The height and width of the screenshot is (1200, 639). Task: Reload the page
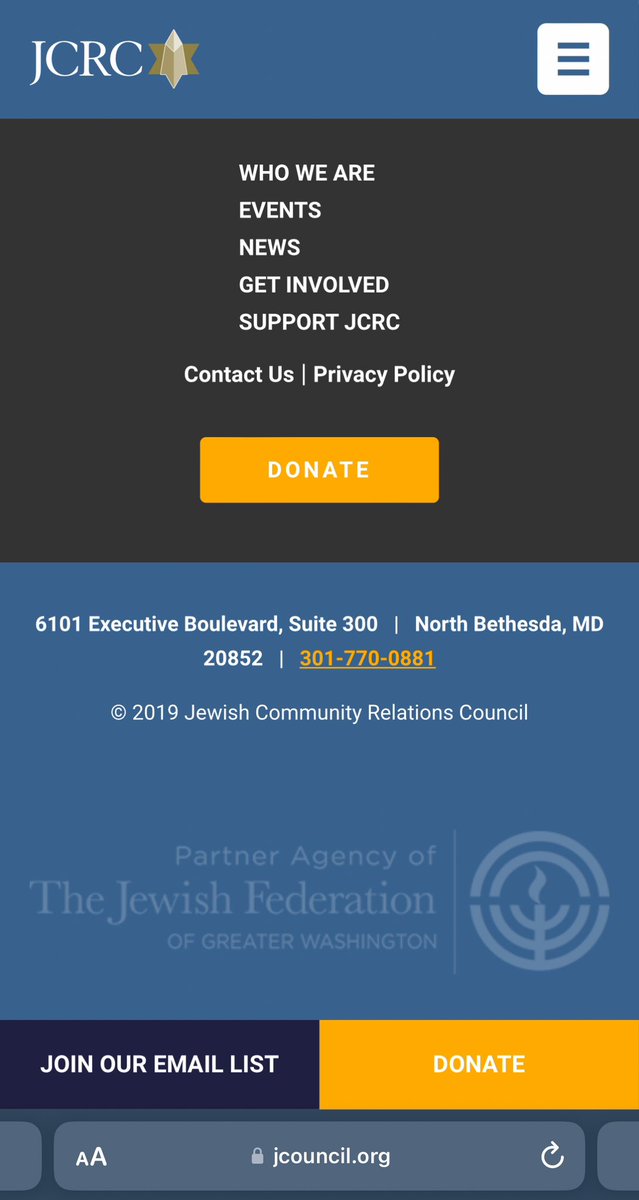tap(551, 1157)
